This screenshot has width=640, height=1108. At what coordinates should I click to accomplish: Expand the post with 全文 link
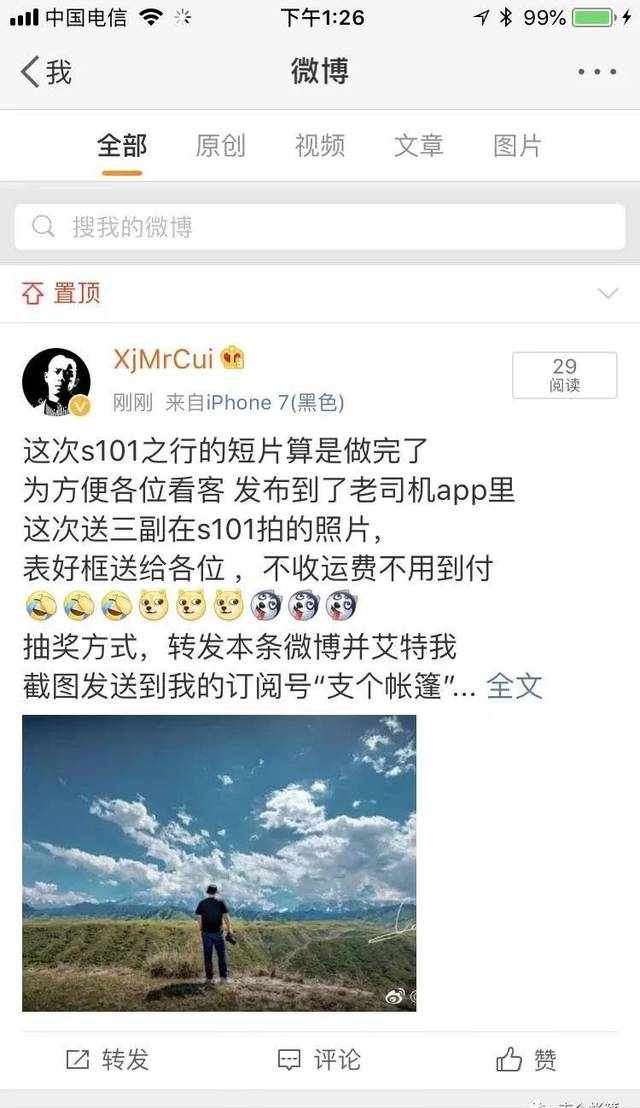(514, 685)
